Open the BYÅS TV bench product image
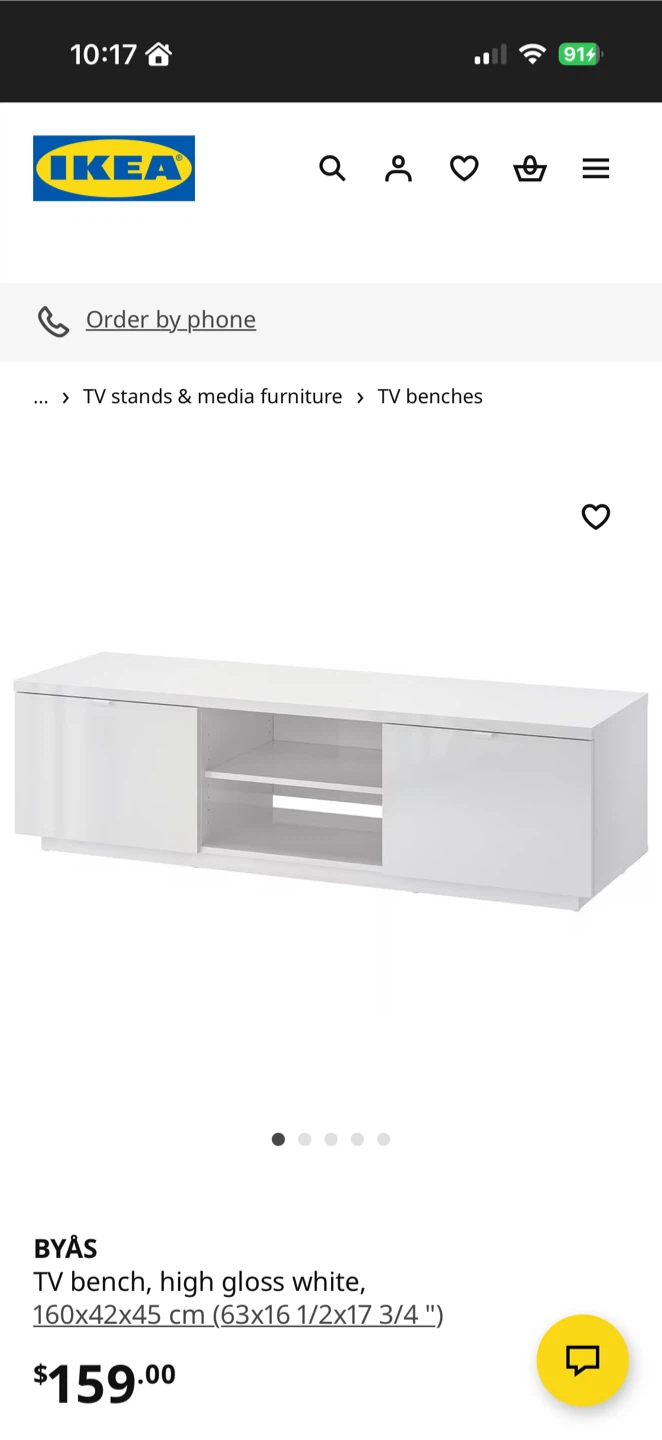This screenshot has height=1440, width=662. [330, 780]
